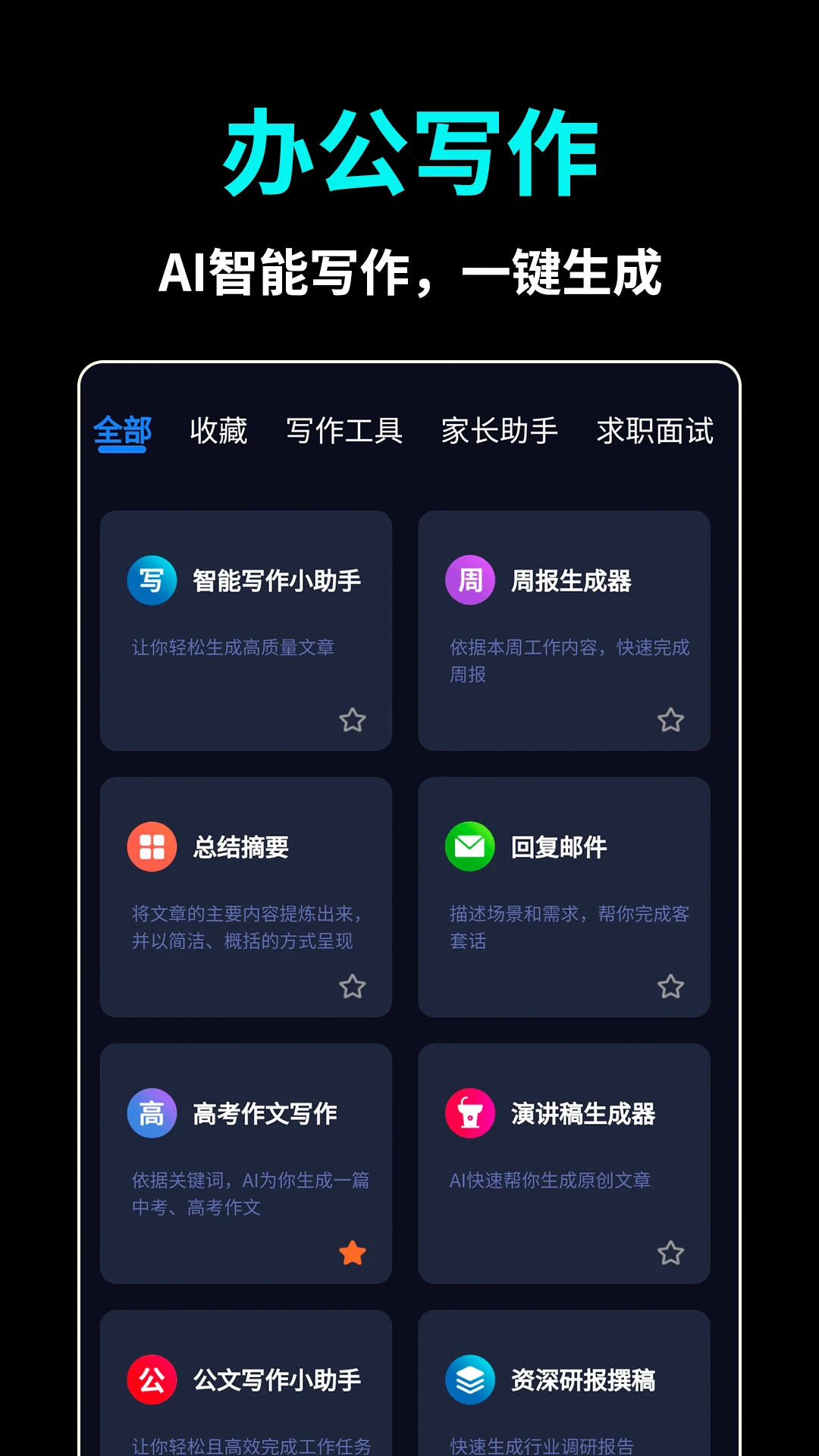Select the pink 演讲稿生成器 drink icon
Screen dimensions: 819x1456
coord(469,1112)
